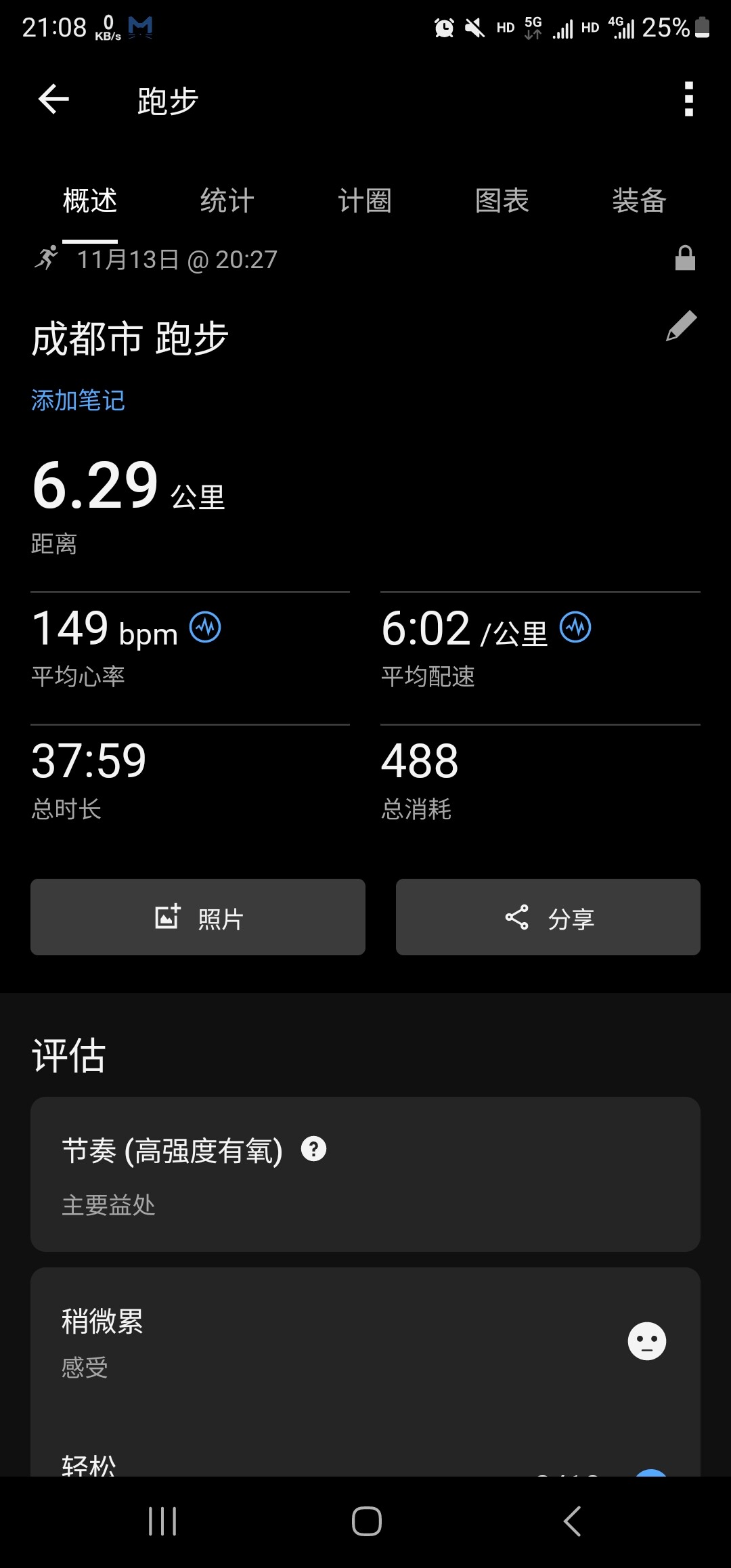Go back using the top-left arrow
This screenshot has height=1568, width=731.
coord(53,100)
